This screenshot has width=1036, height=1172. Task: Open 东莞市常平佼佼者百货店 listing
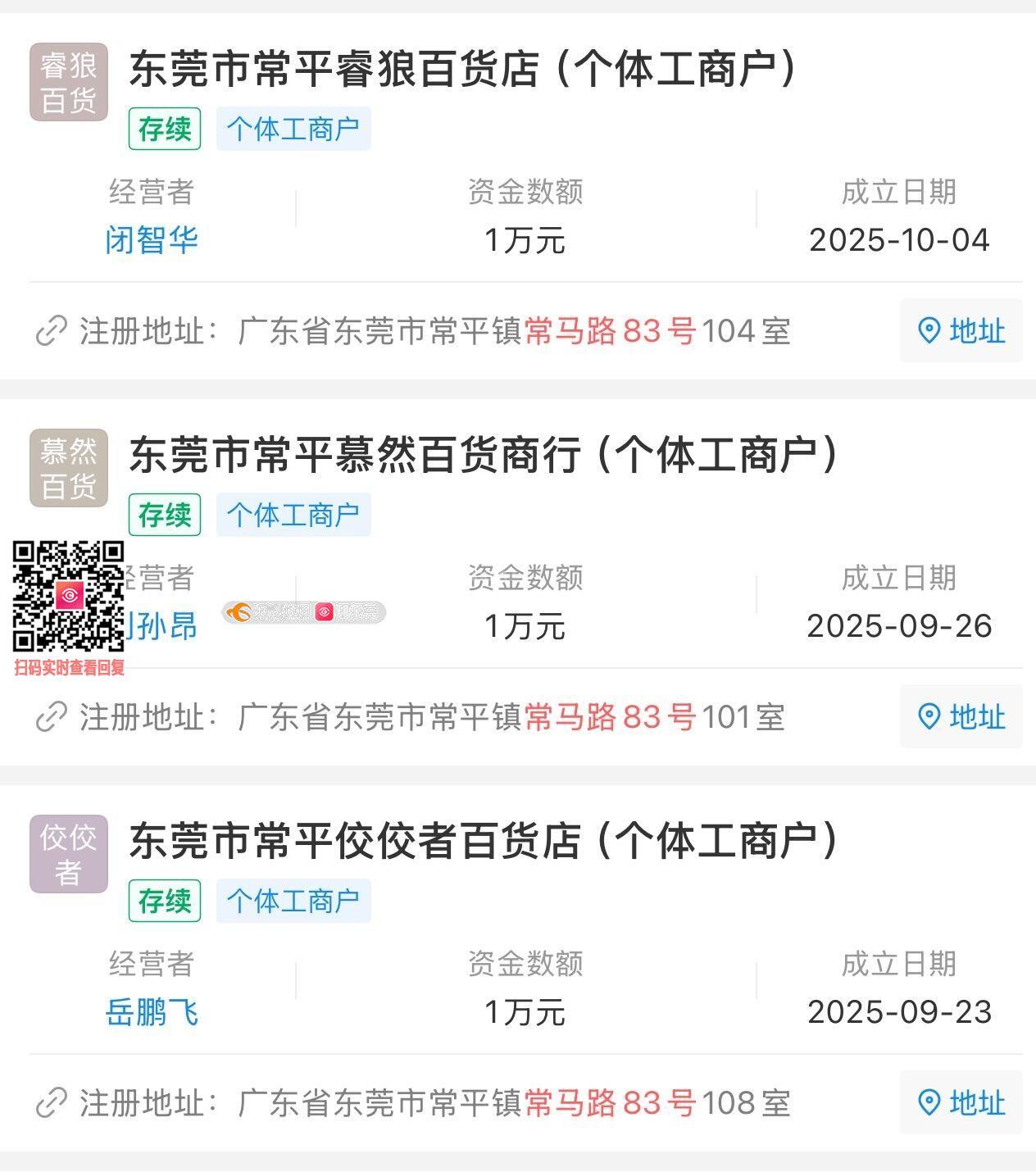pyautogui.click(x=484, y=841)
